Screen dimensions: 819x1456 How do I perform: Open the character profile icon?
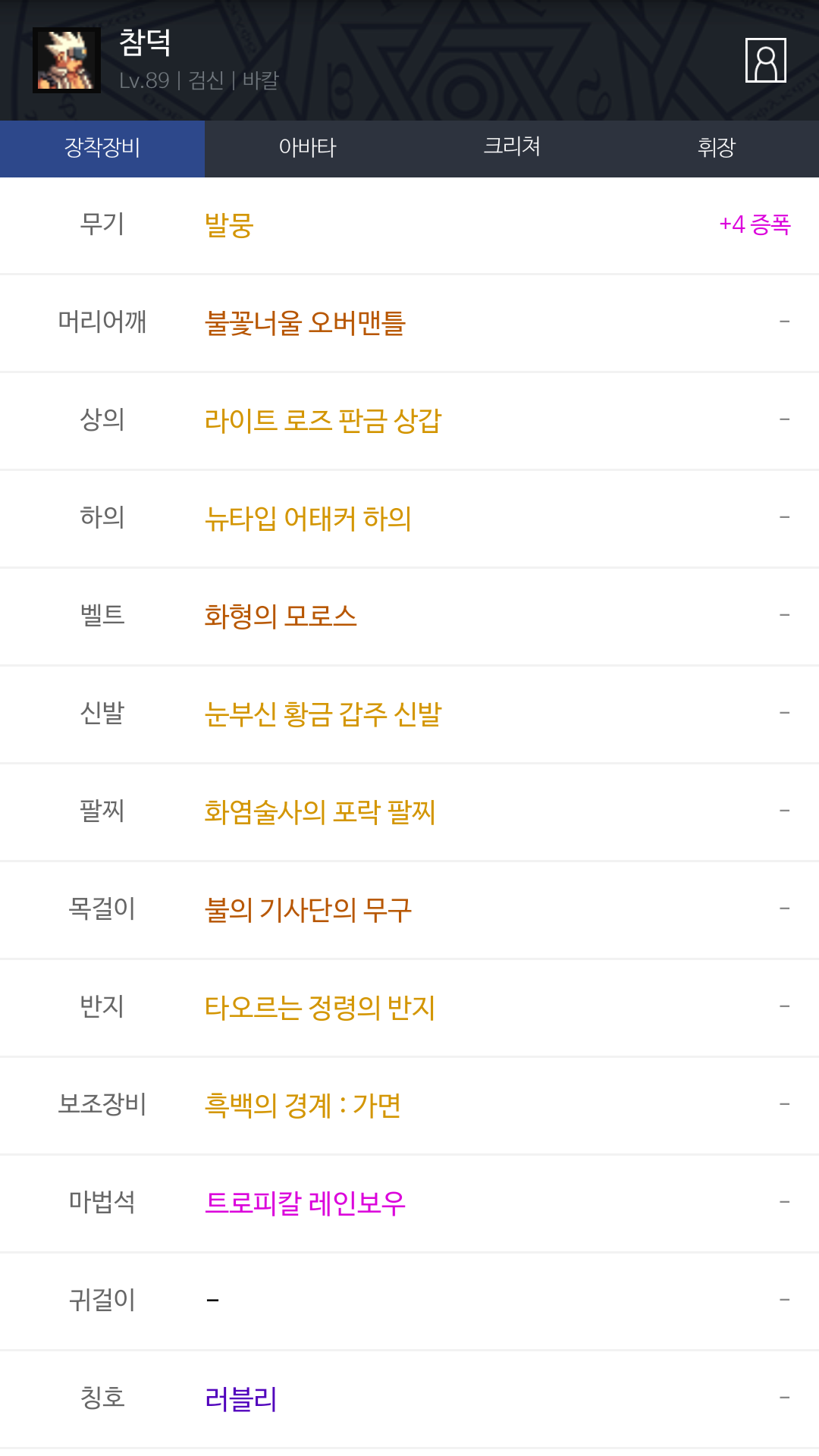point(765,60)
